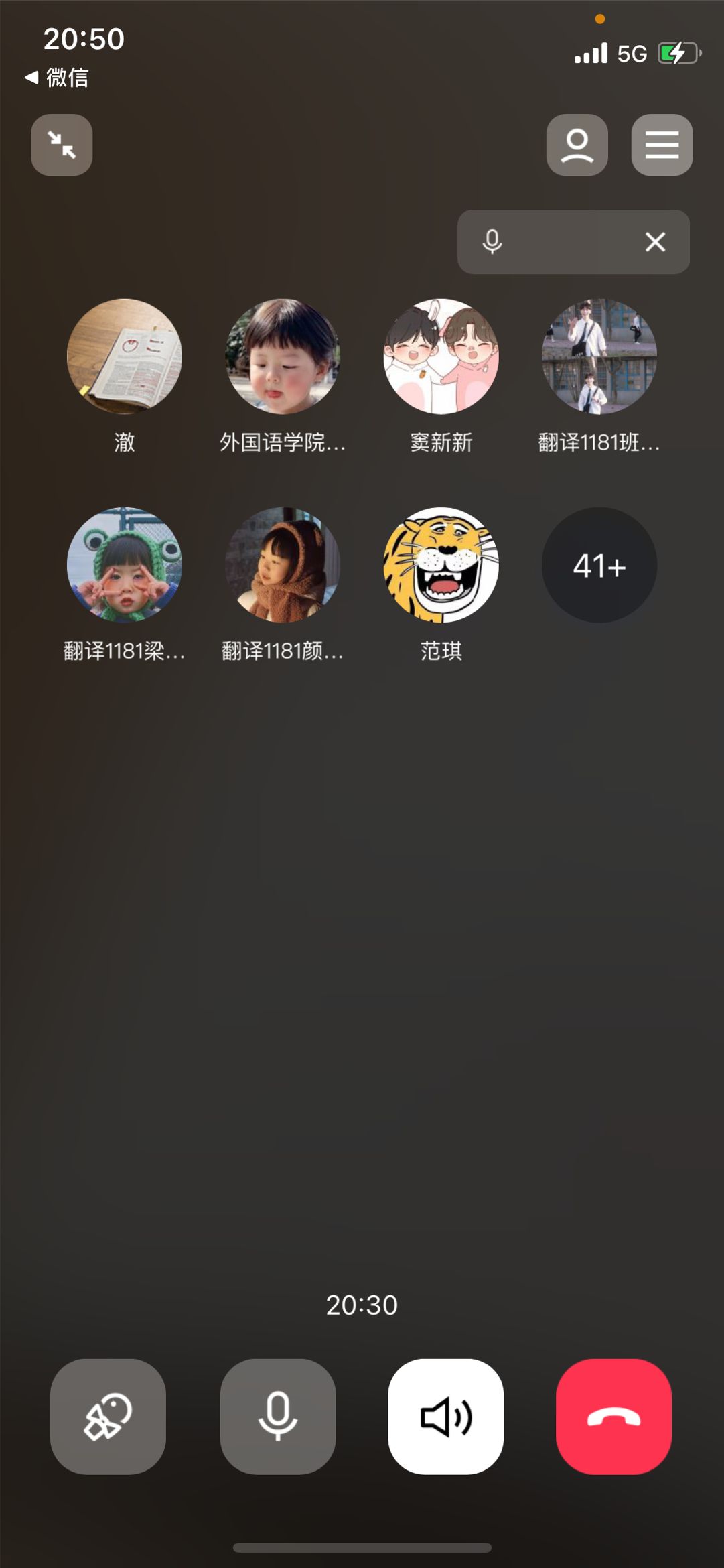Screen dimensions: 724x1568
Task: Toggle the microphone
Action: point(278,1416)
